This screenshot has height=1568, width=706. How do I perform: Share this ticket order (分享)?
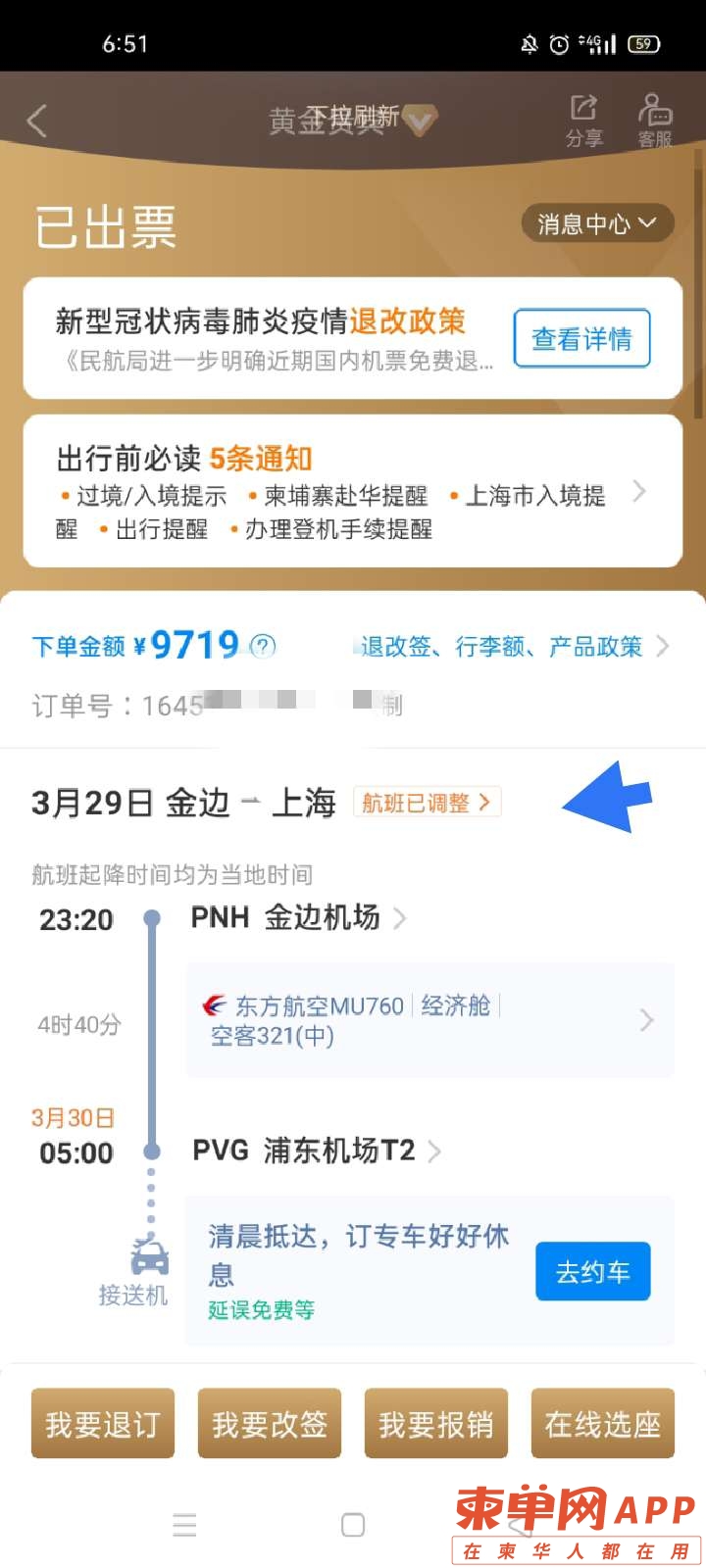pyautogui.click(x=584, y=122)
